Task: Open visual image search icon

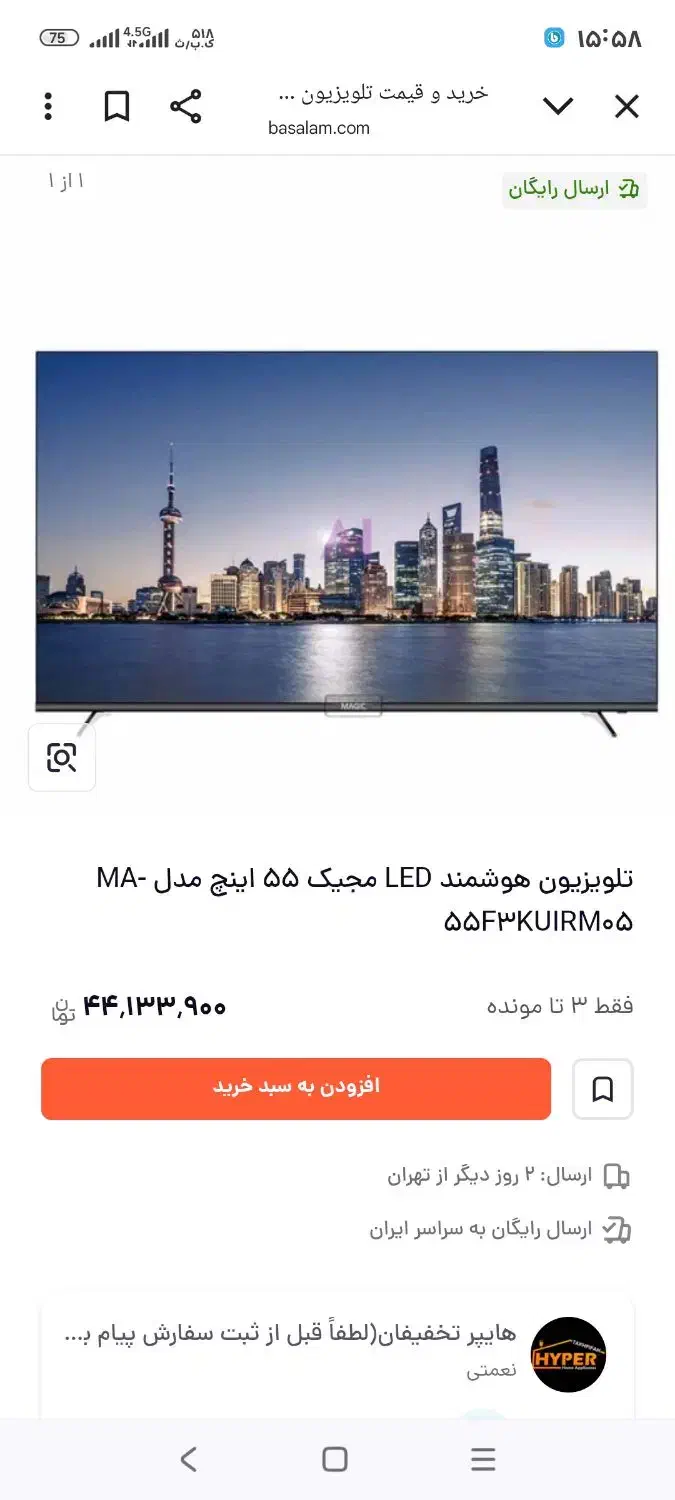Action: (x=62, y=758)
